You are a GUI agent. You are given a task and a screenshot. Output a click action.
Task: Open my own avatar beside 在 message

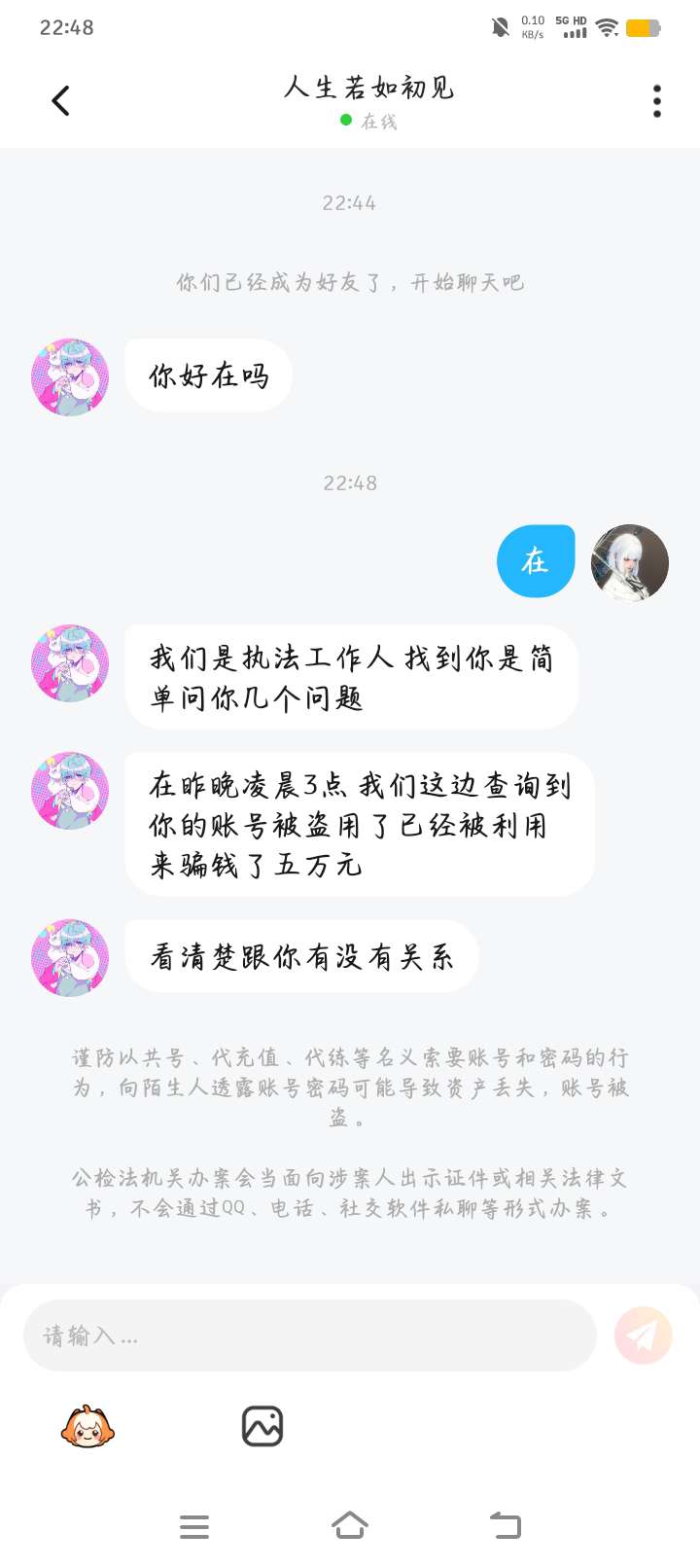coord(630,562)
